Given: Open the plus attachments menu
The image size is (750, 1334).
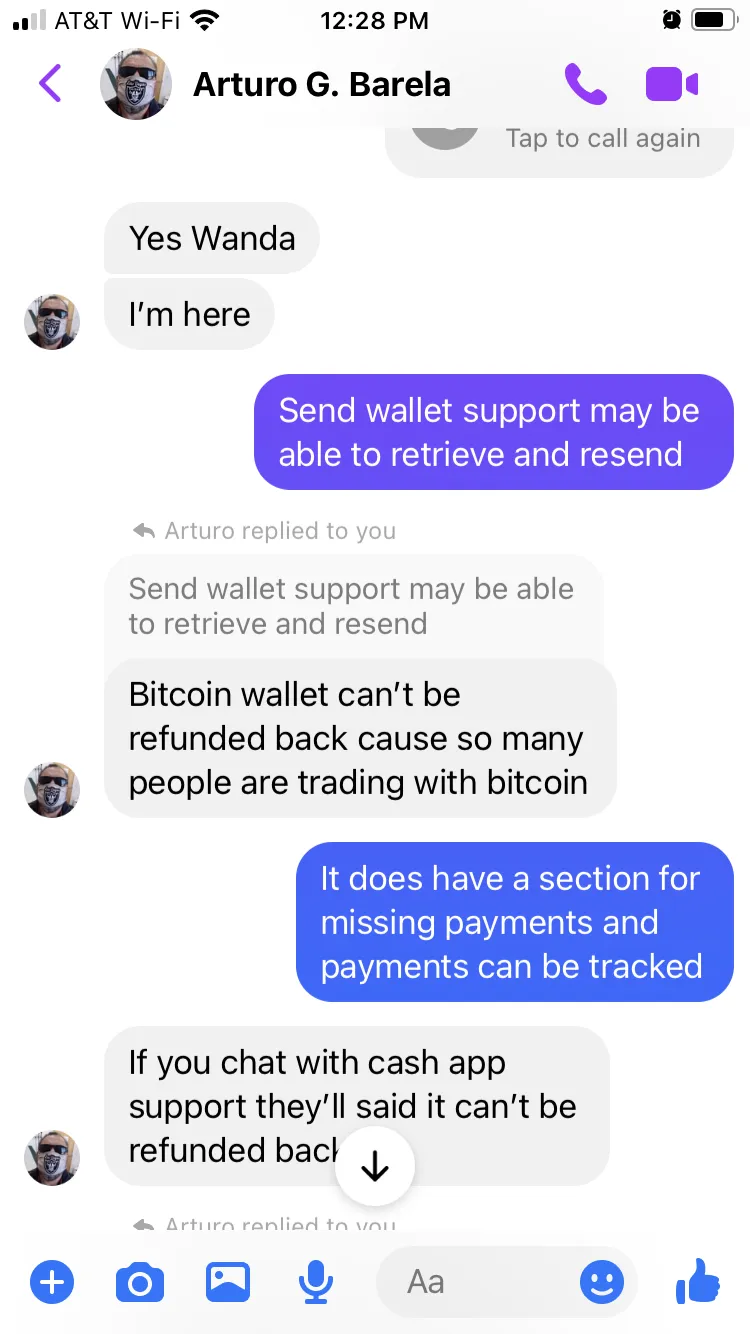Looking at the screenshot, I should (x=52, y=1281).
